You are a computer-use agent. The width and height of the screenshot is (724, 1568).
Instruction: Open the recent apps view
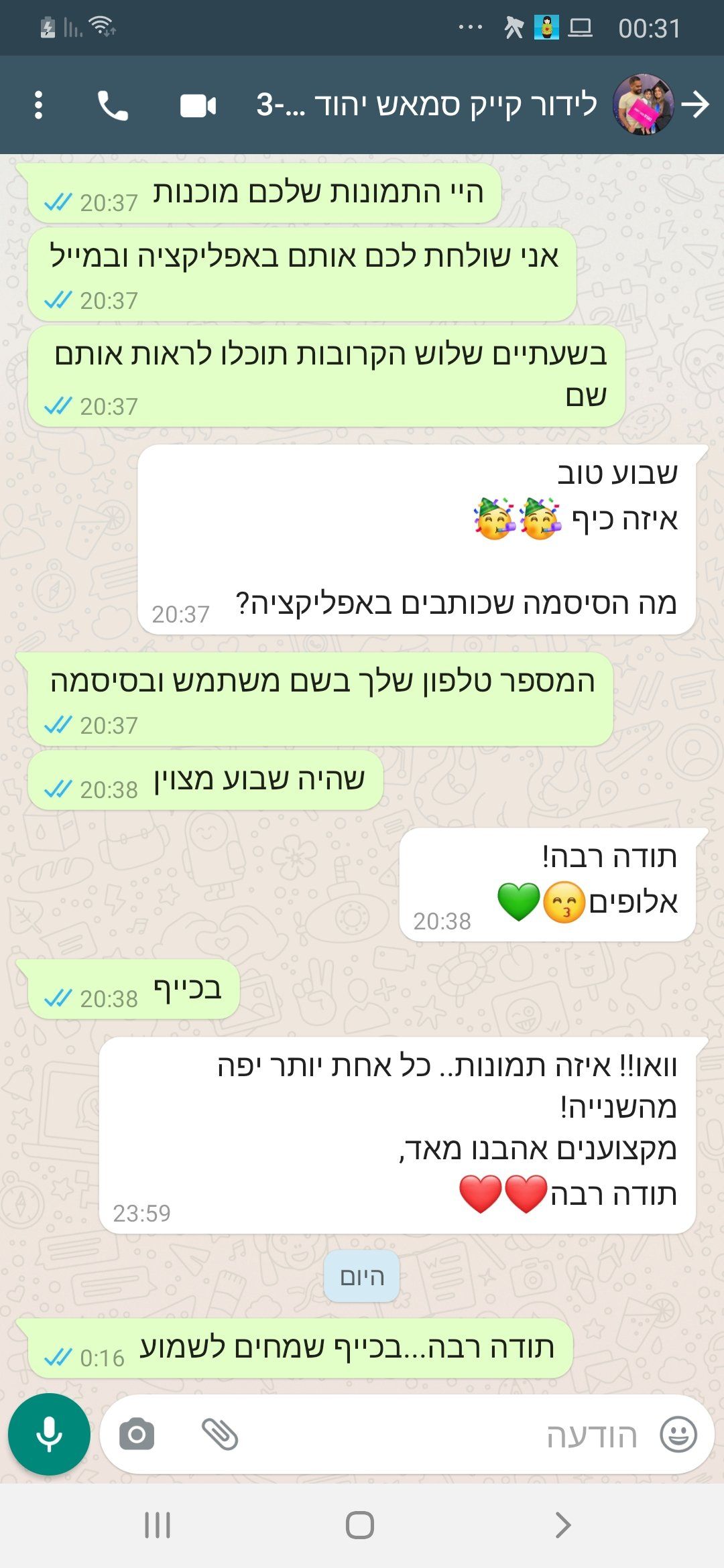pos(158,1525)
